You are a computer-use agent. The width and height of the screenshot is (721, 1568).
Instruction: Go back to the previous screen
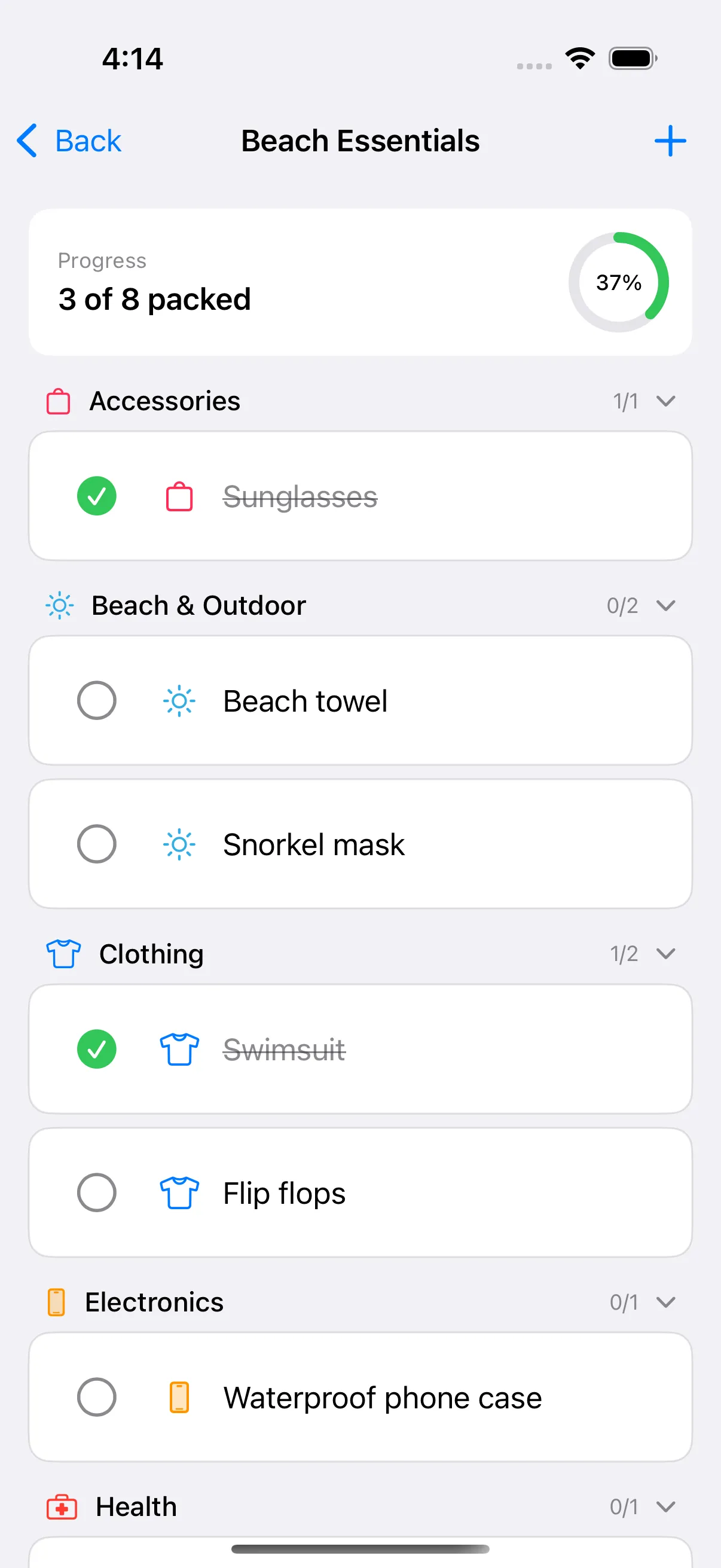tap(69, 141)
